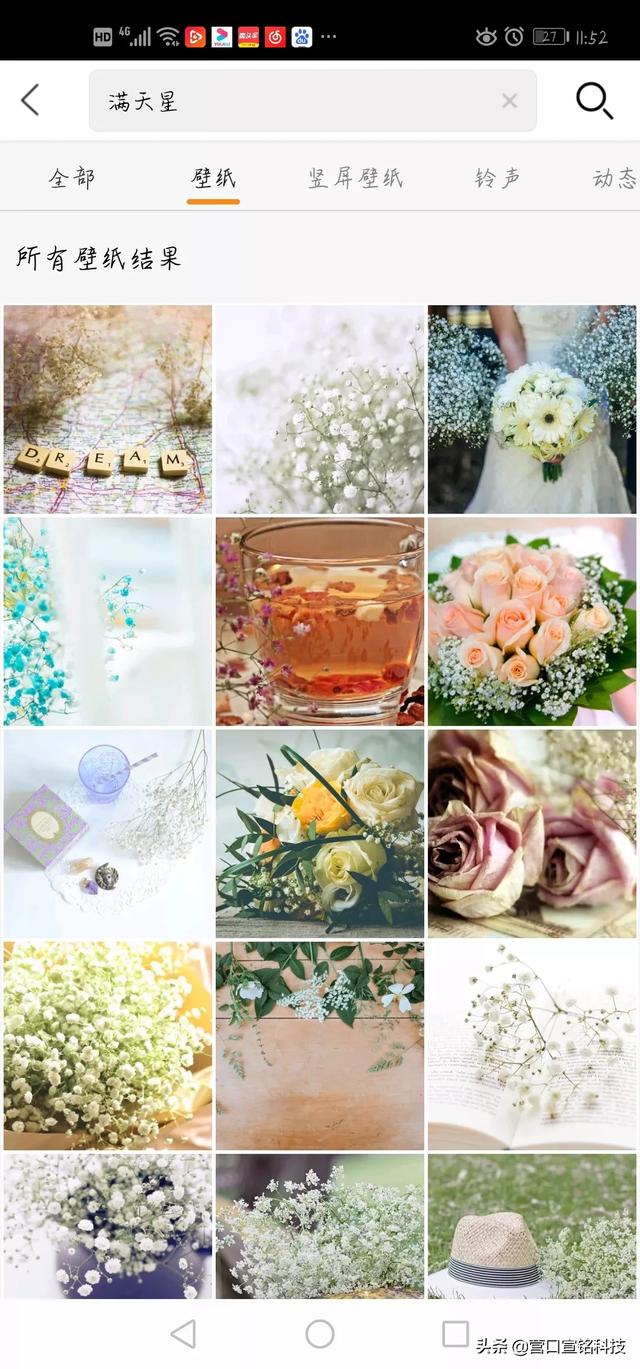Open the turquoise blue flowers wallpaper
Viewport: 640px width, 1369px height.
click(x=108, y=621)
